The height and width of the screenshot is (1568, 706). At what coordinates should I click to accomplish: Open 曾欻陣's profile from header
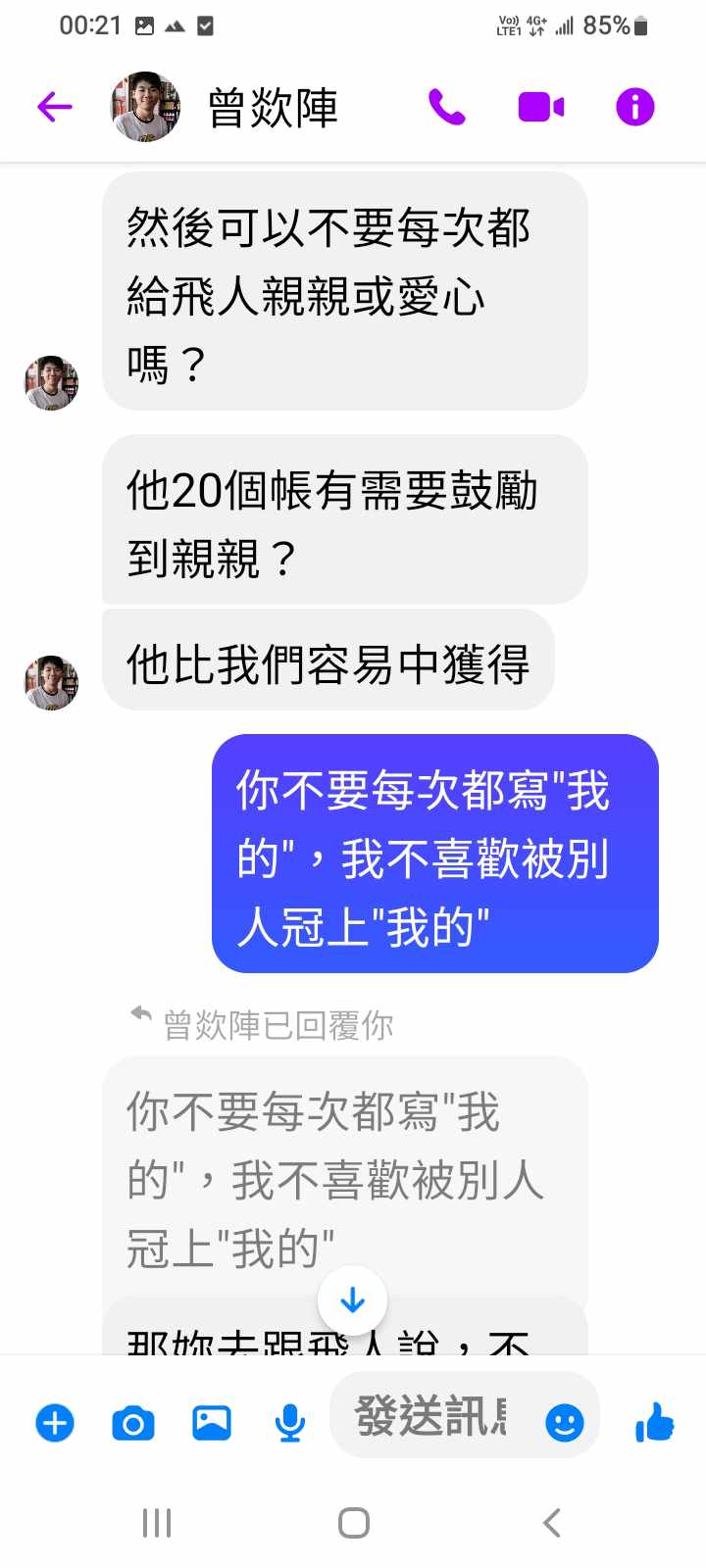[x=273, y=107]
